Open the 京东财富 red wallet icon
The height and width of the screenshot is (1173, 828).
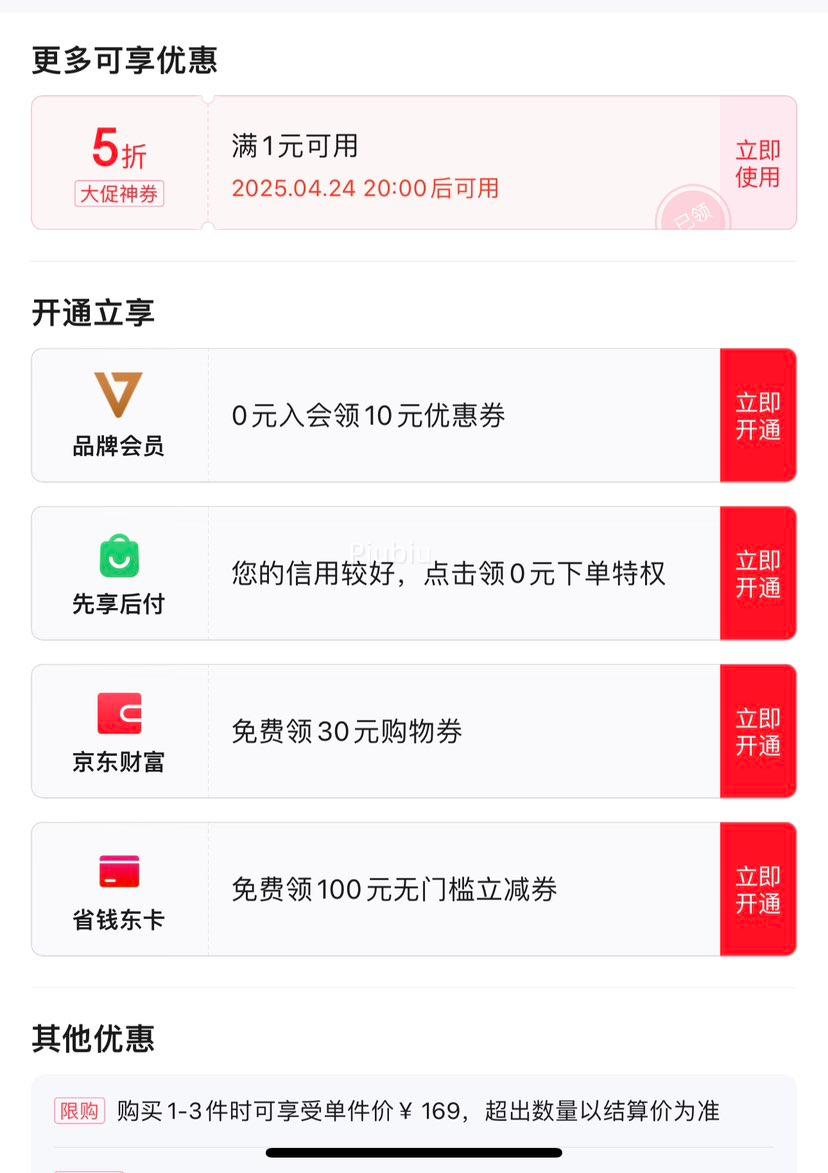[x=117, y=713]
